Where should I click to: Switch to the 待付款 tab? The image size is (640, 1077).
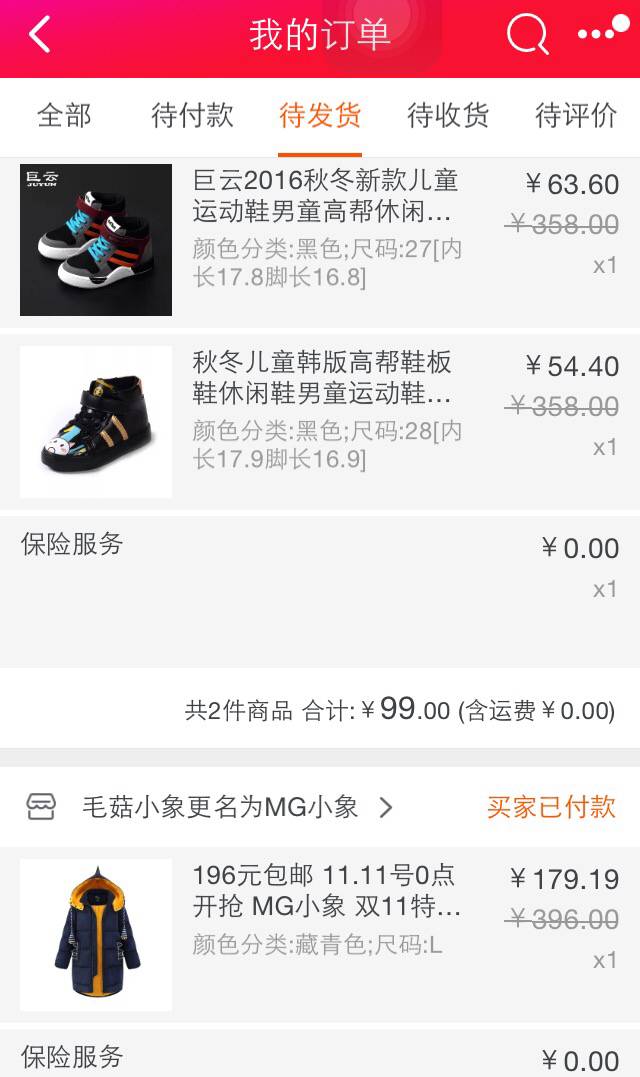(x=192, y=116)
